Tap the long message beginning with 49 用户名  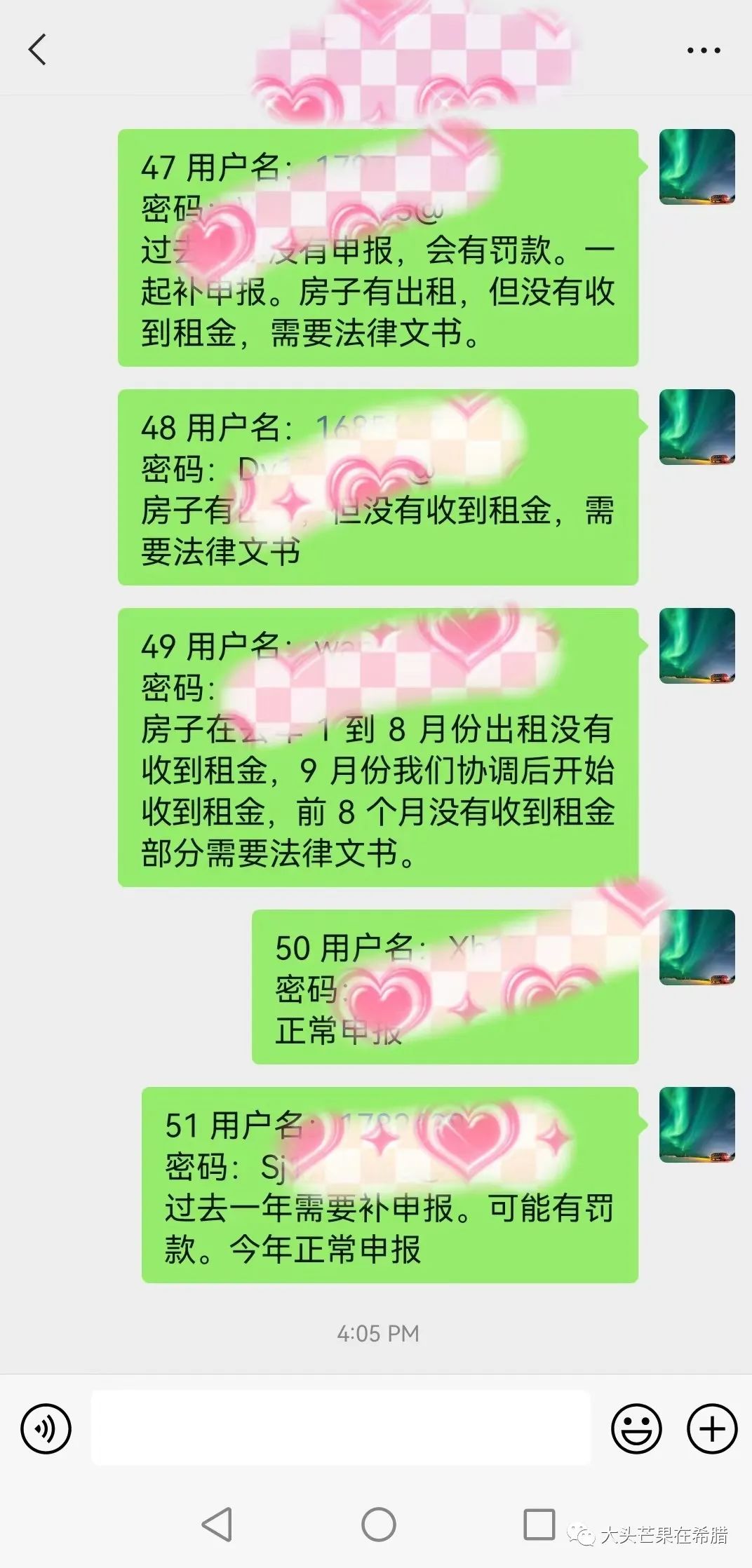(382, 743)
